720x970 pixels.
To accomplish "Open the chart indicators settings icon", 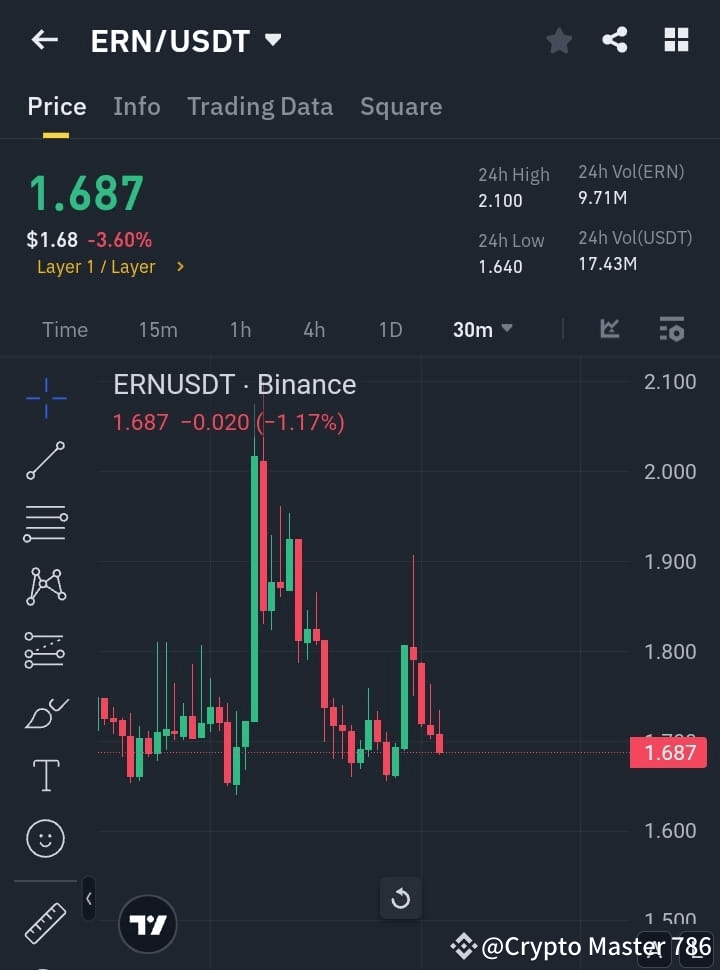I will click(x=671, y=329).
